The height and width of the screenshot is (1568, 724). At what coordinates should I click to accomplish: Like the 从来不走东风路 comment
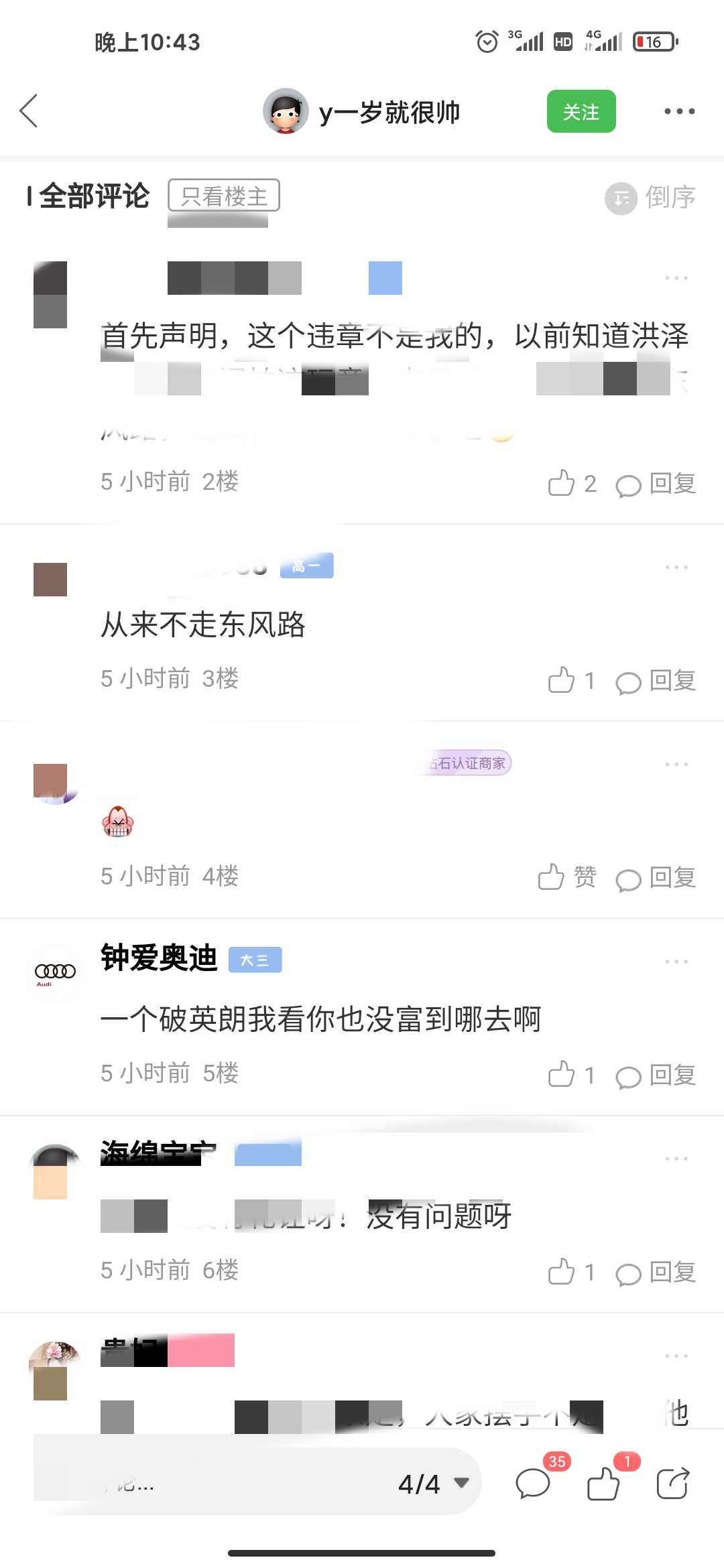click(572, 680)
